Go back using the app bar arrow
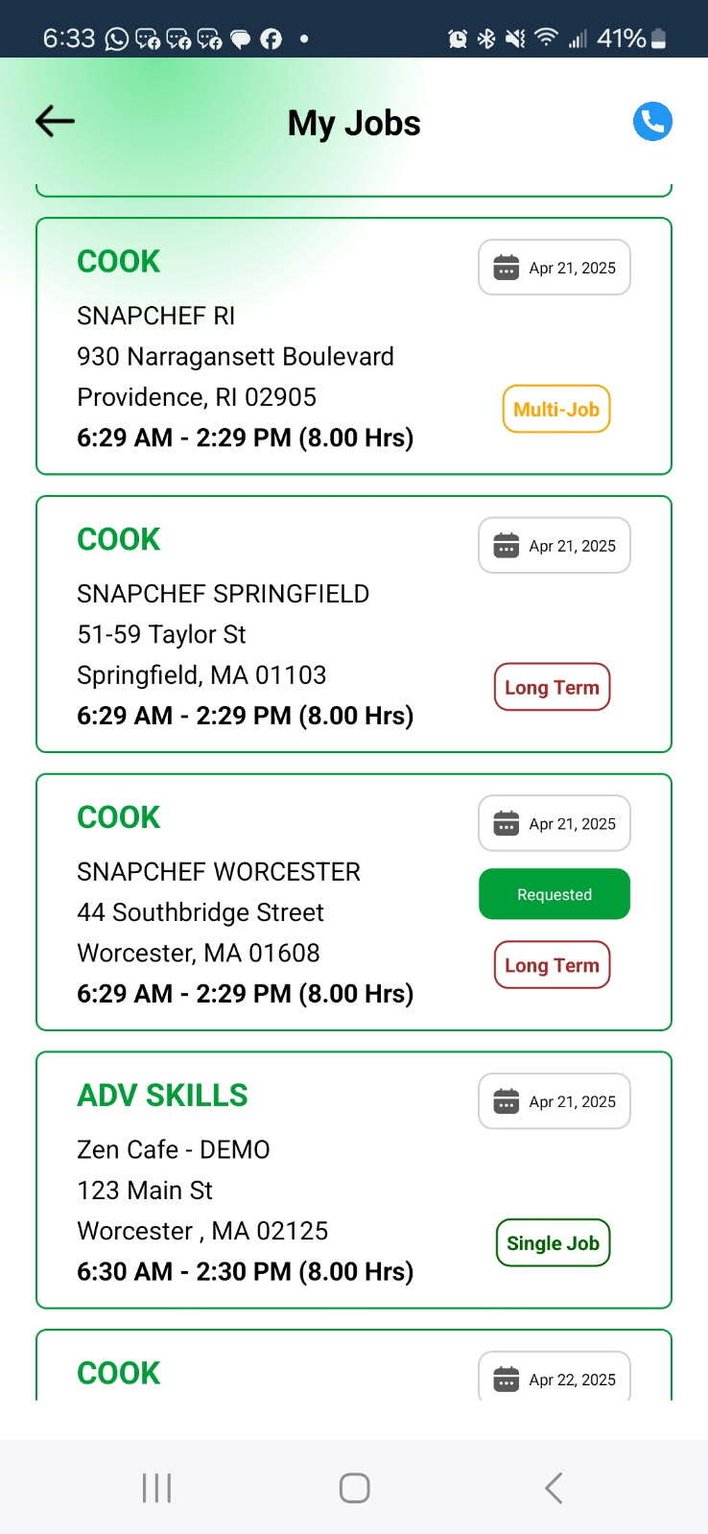The height and width of the screenshot is (1534, 708). tap(55, 122)
